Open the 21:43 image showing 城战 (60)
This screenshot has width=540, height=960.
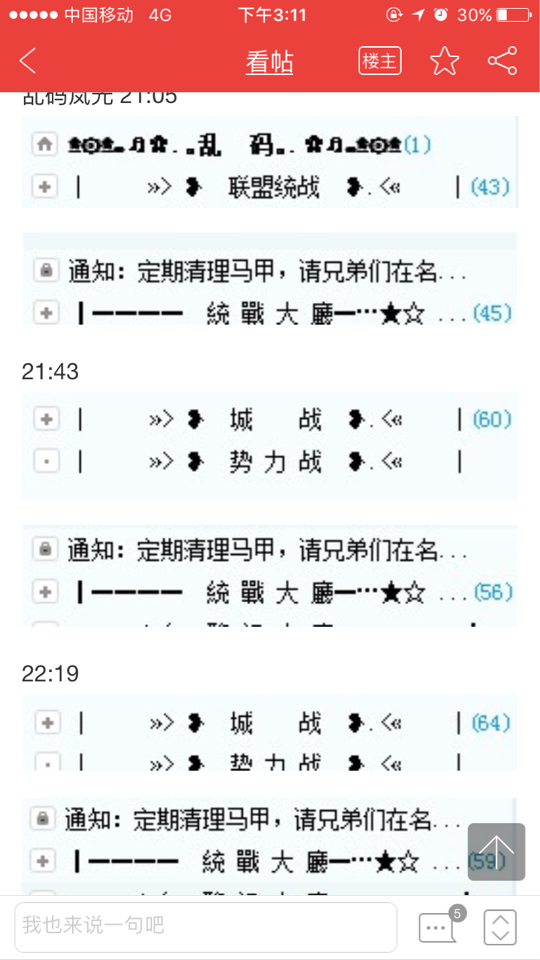(x=270, y=446)
